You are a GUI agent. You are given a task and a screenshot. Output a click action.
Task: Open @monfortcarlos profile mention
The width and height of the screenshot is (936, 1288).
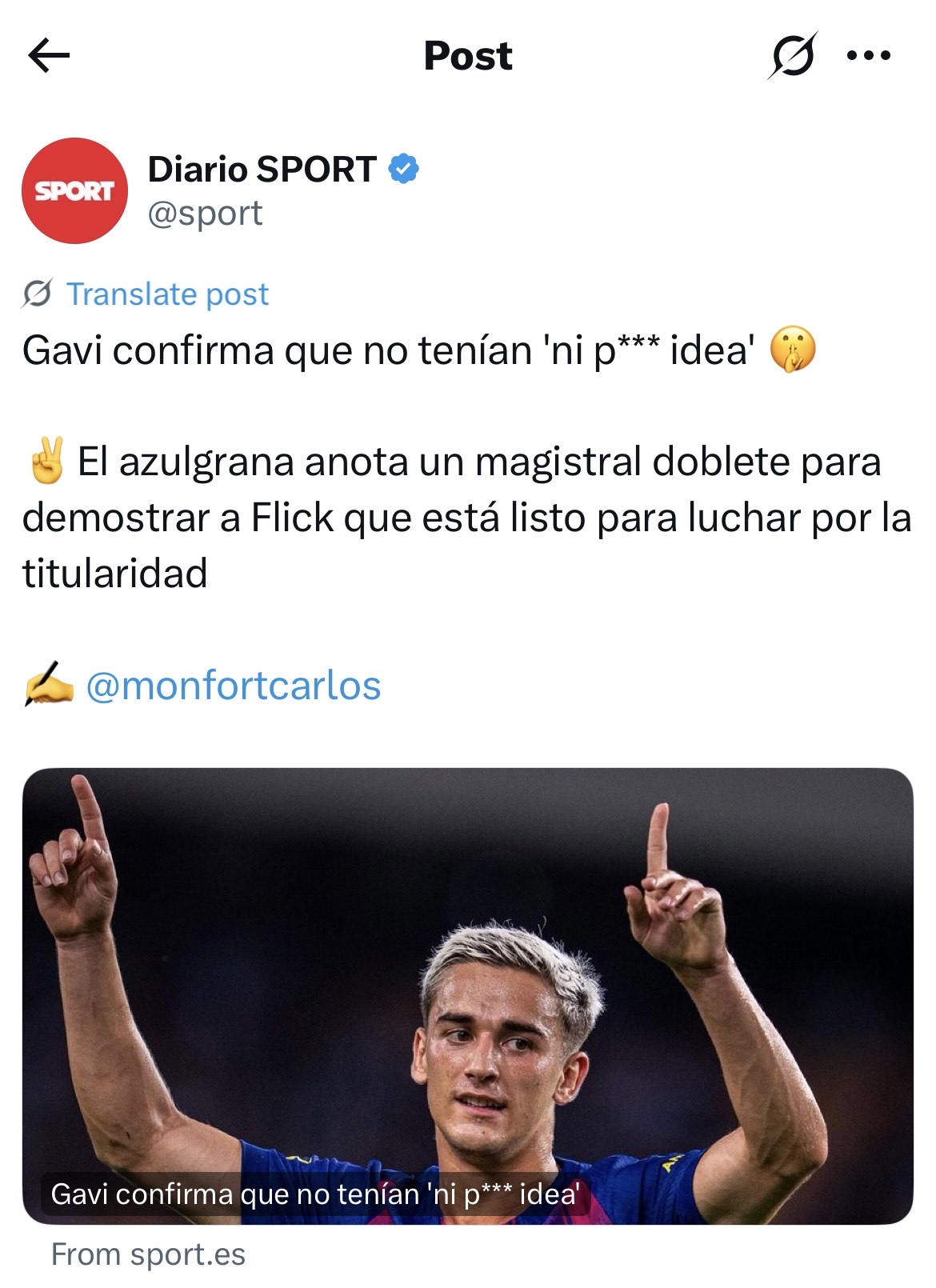click(x=233, y=686)
